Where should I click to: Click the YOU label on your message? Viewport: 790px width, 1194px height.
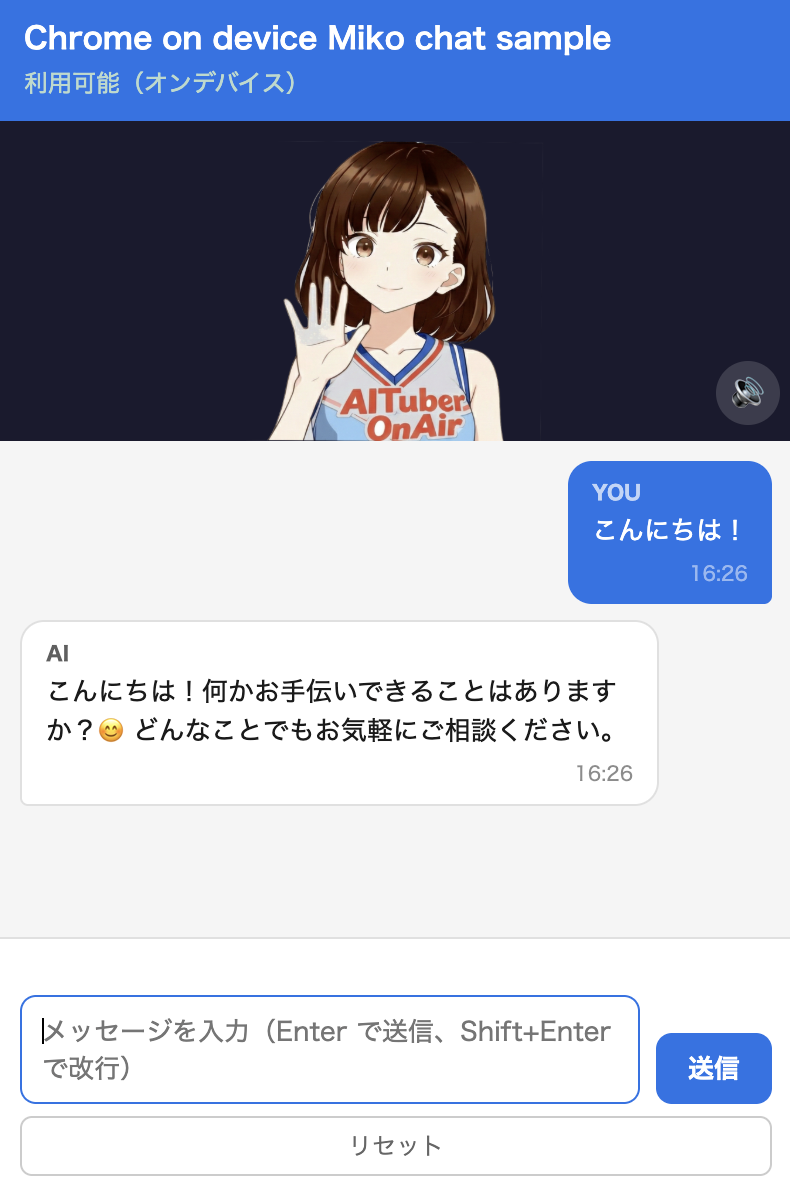[617, 493]
